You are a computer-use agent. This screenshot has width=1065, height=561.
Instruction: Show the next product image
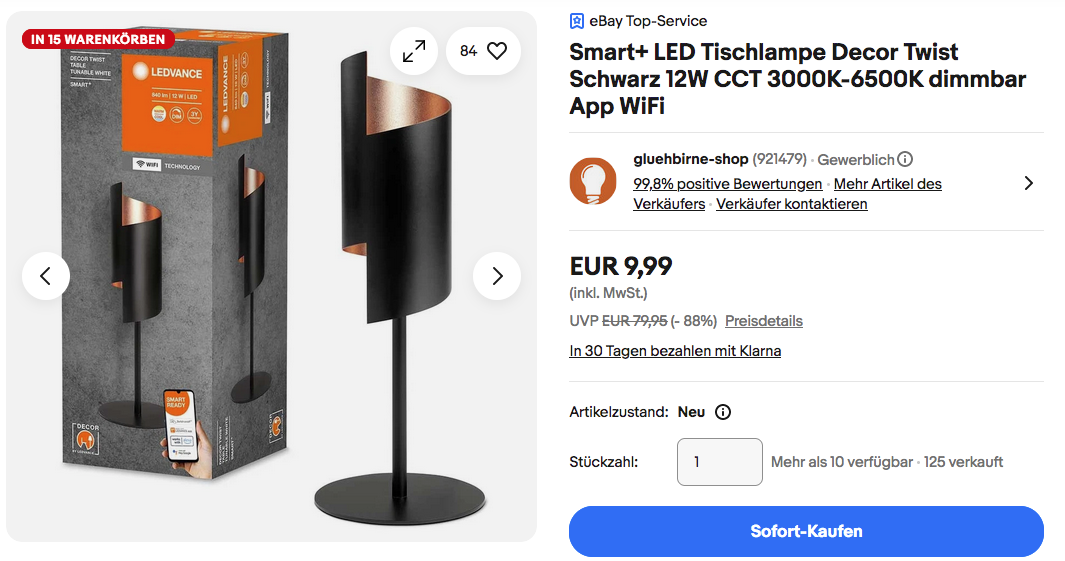(497, 276)
